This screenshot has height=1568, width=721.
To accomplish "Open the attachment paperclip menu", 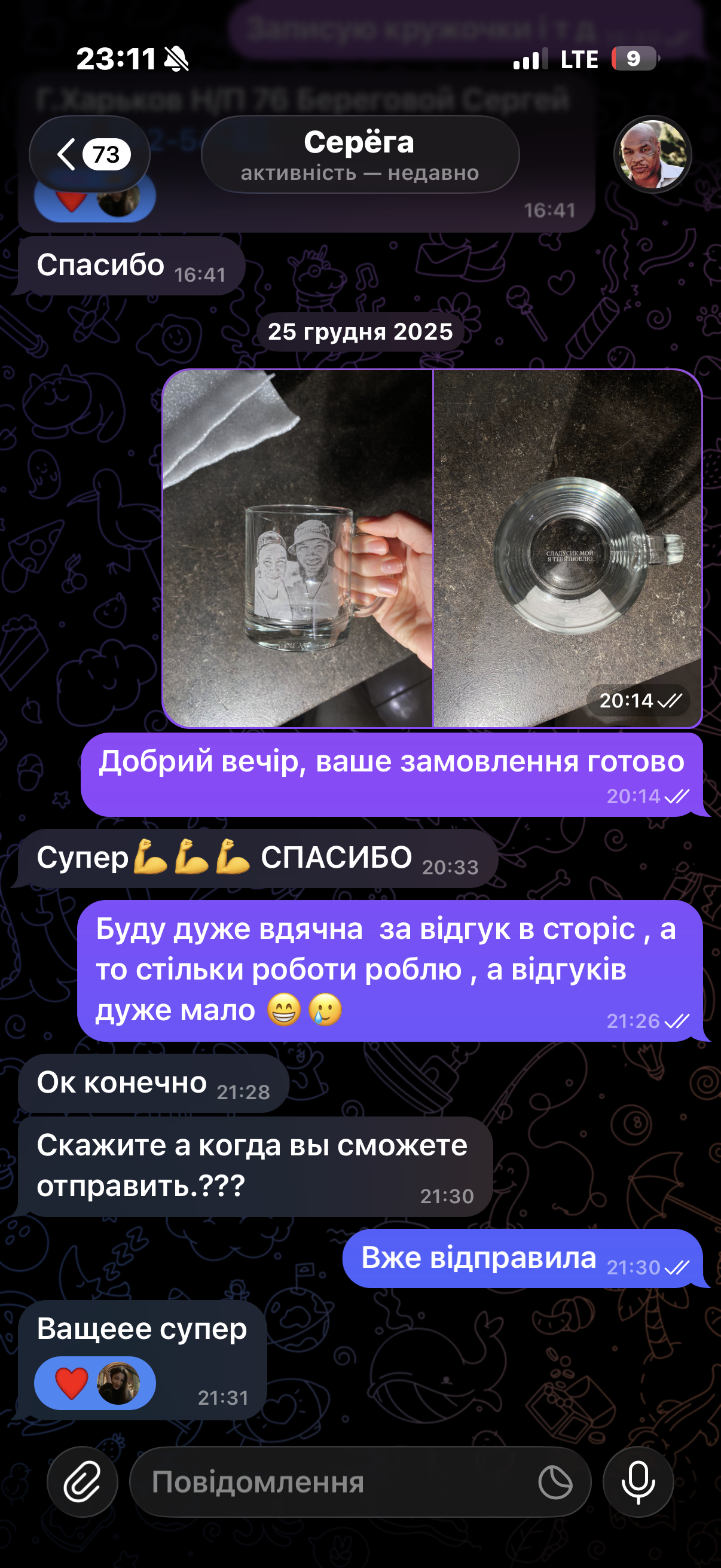I will [x=82, y=1482].
